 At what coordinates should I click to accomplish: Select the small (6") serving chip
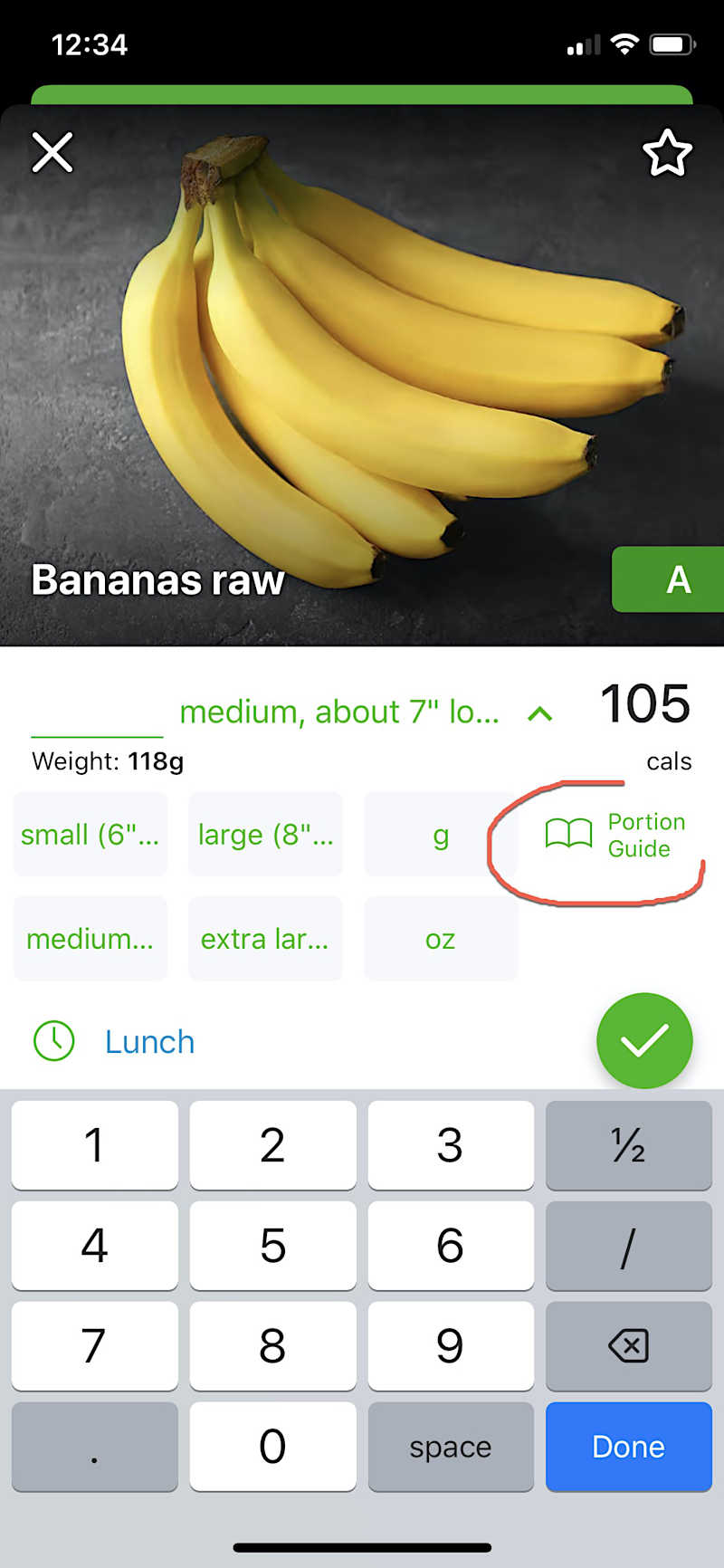pyautogui.click(x=90, y=835)
